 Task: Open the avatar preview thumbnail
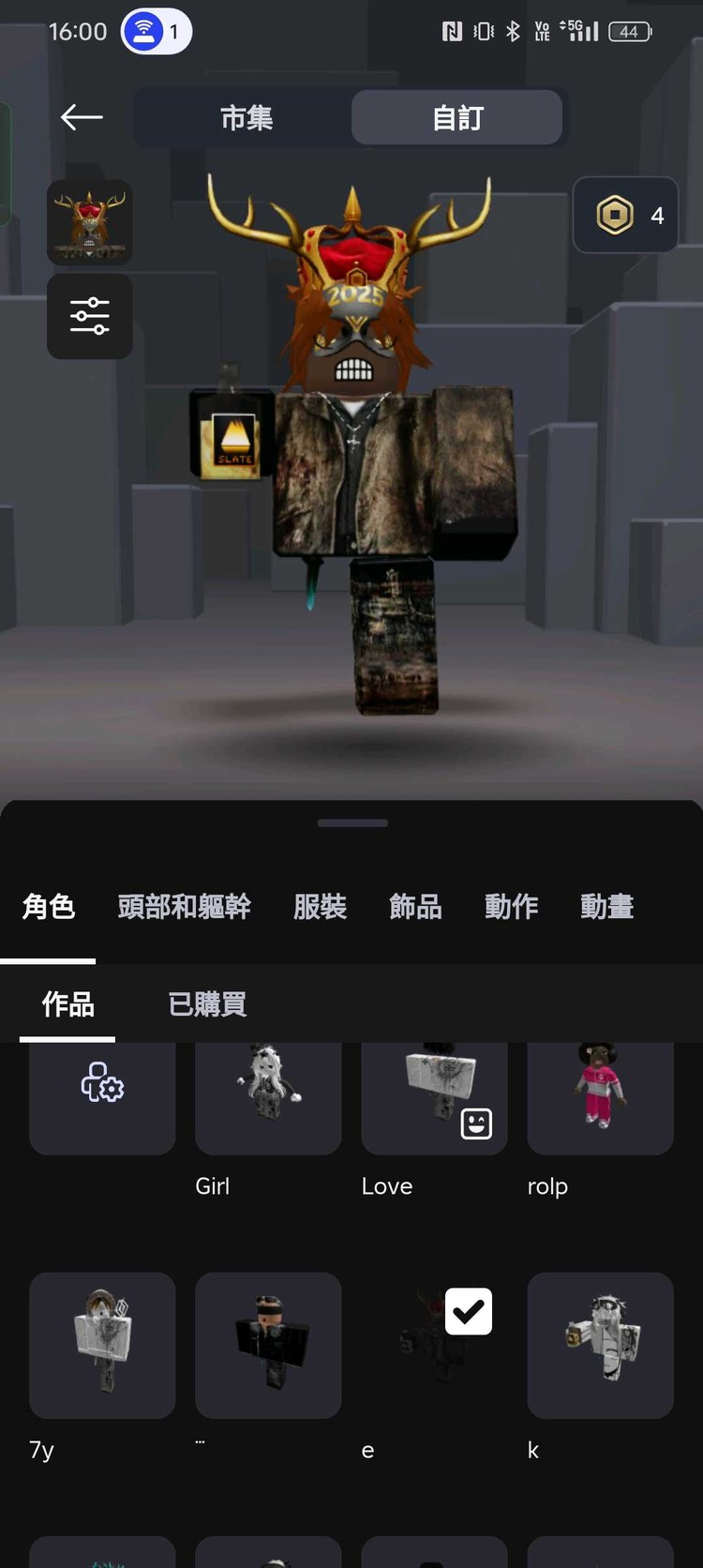(90, 222)
